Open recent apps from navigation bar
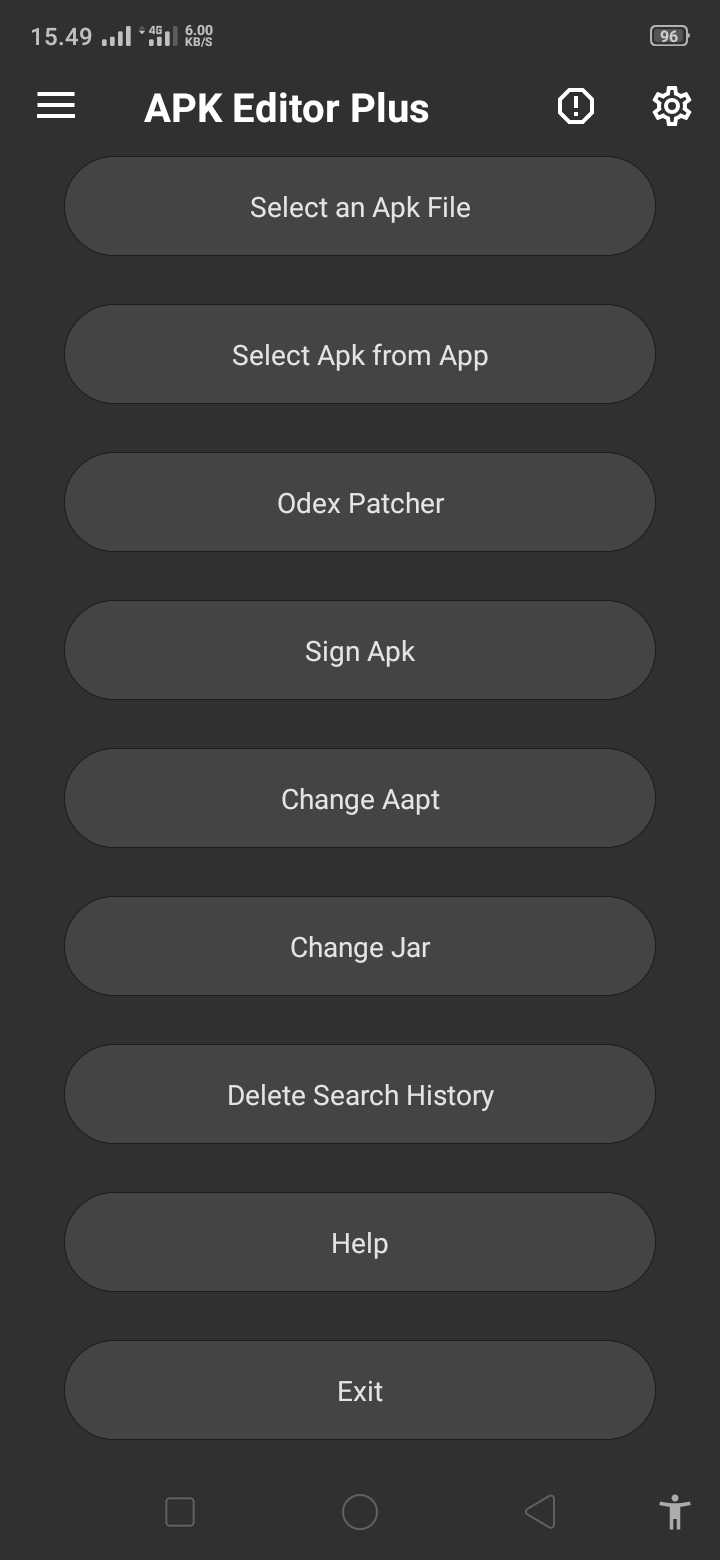 (180, 1512)
